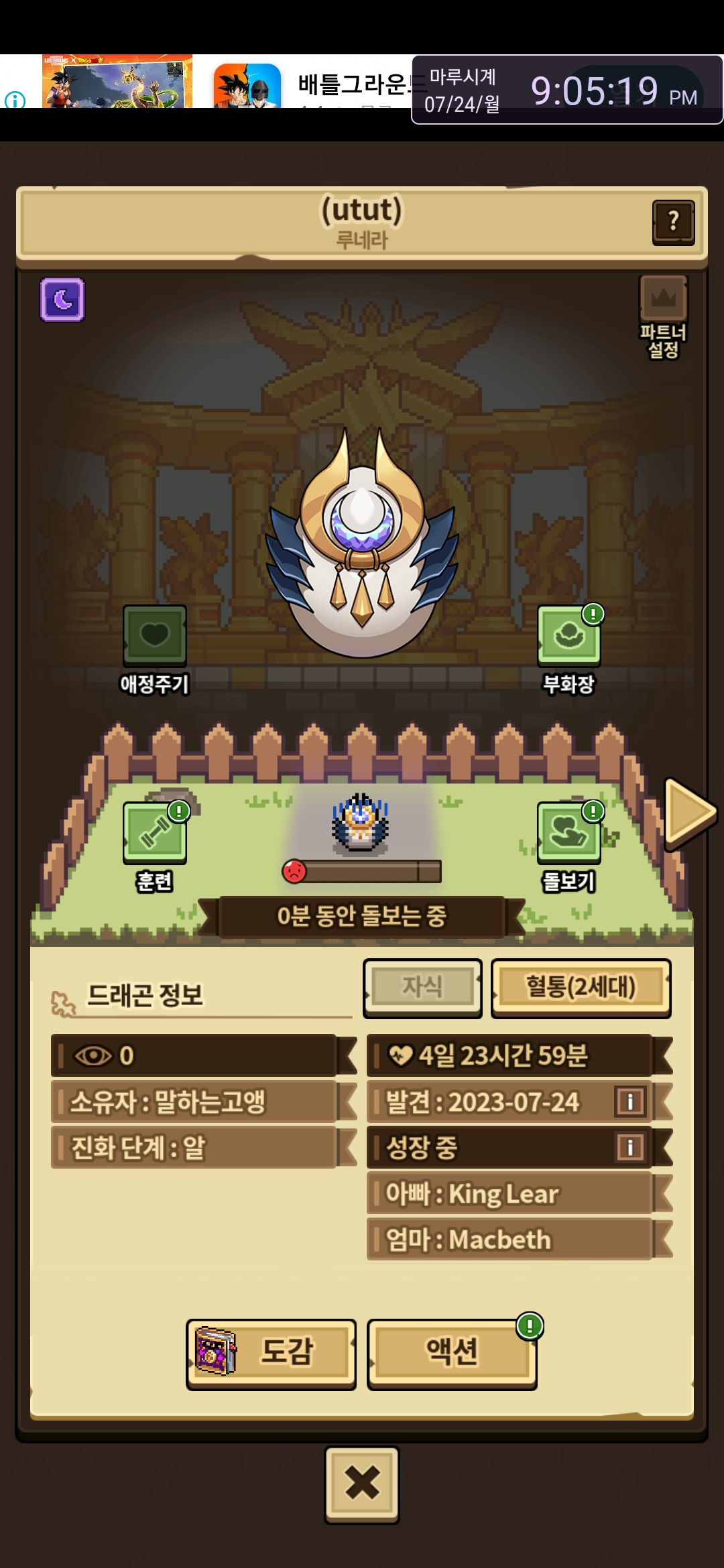Show info for 발견 discovery date
724x1568 pixels.
[630, 1101]
